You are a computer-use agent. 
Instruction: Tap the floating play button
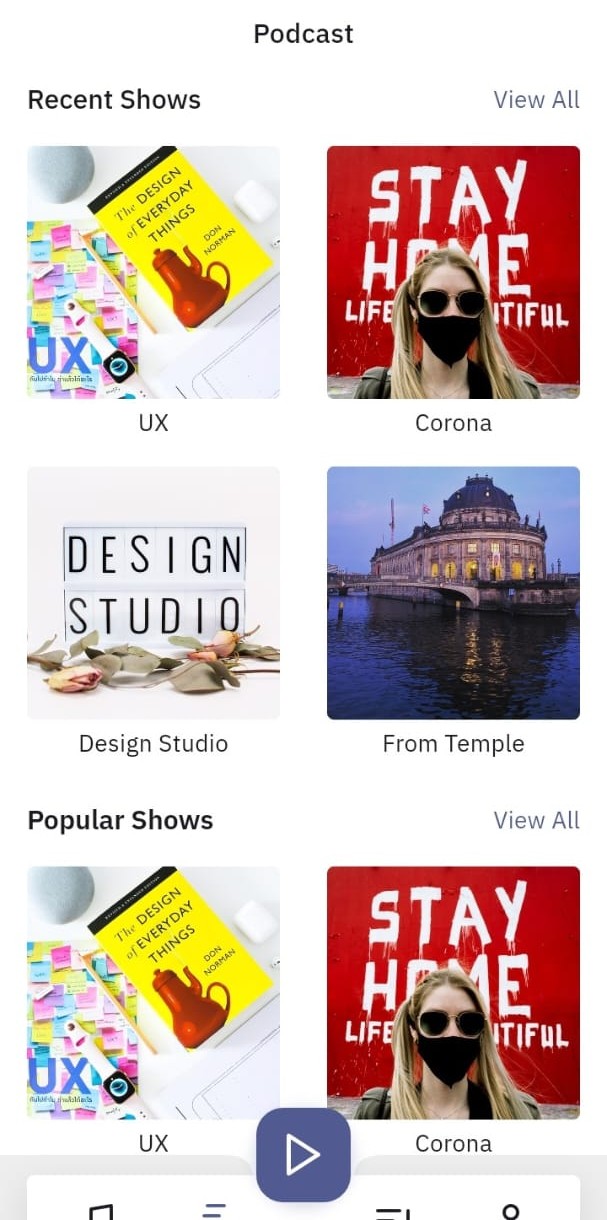(303, 1155)
